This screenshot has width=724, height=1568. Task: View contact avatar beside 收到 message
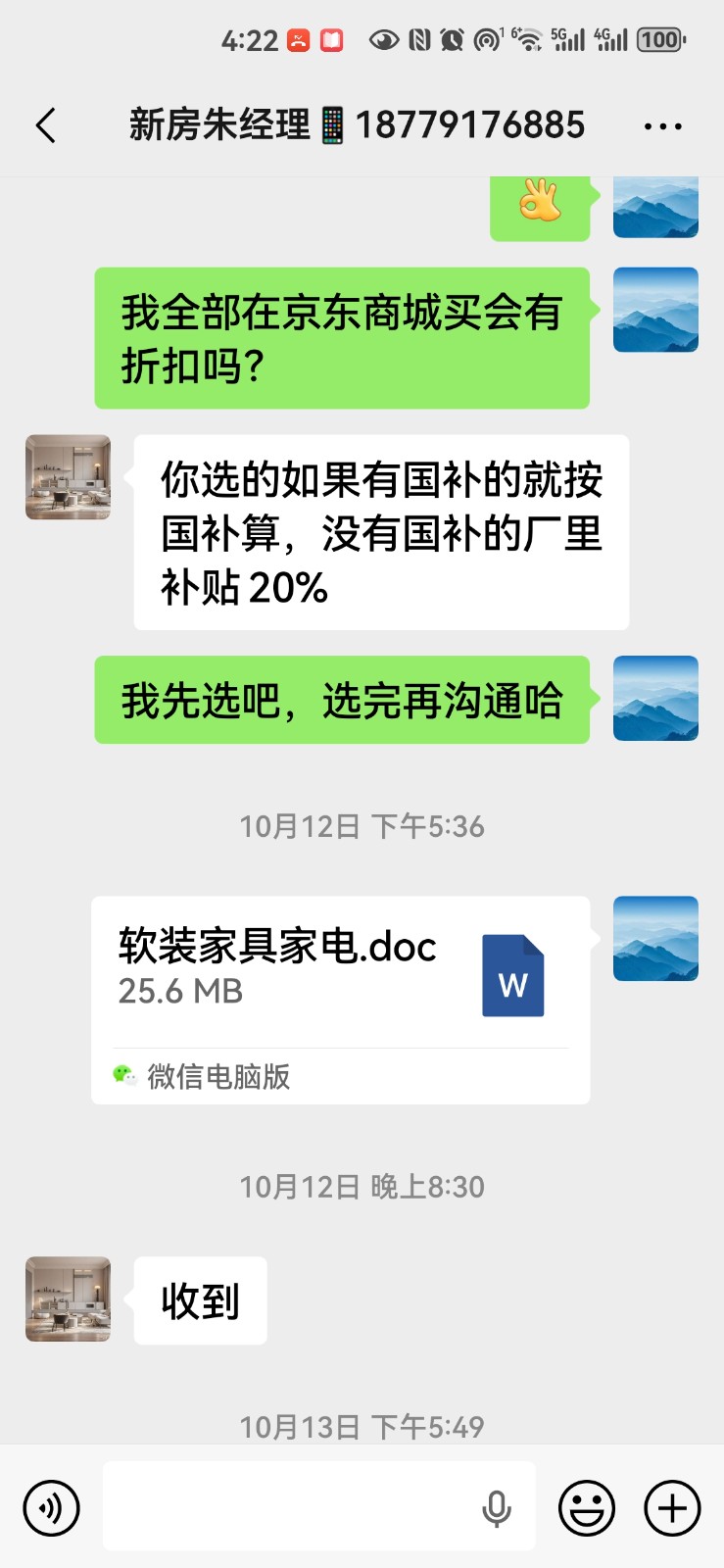pyautogui.click(x=68, y=1299)
